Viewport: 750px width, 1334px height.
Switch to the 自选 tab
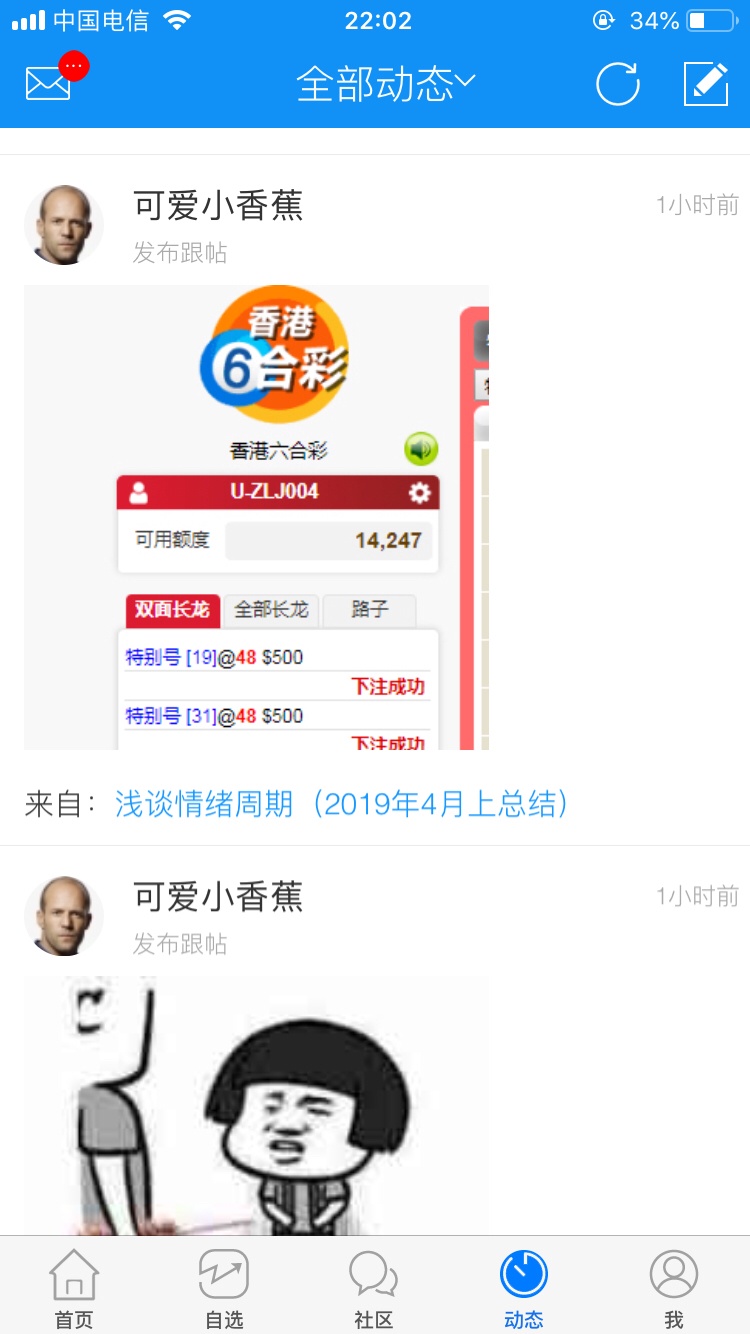pyautogui.click(x=224, y=1289)
